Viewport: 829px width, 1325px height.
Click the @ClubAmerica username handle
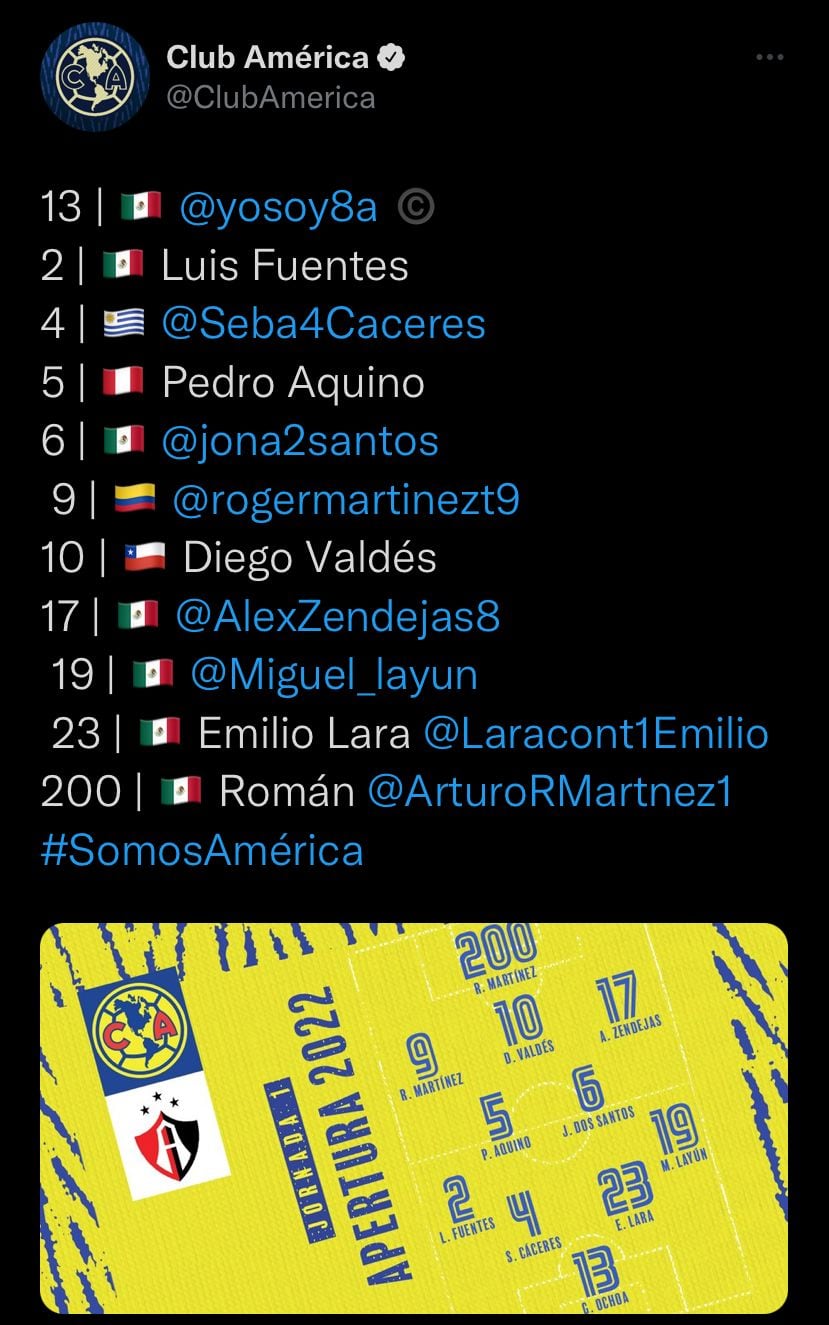[x=272, y=97]
